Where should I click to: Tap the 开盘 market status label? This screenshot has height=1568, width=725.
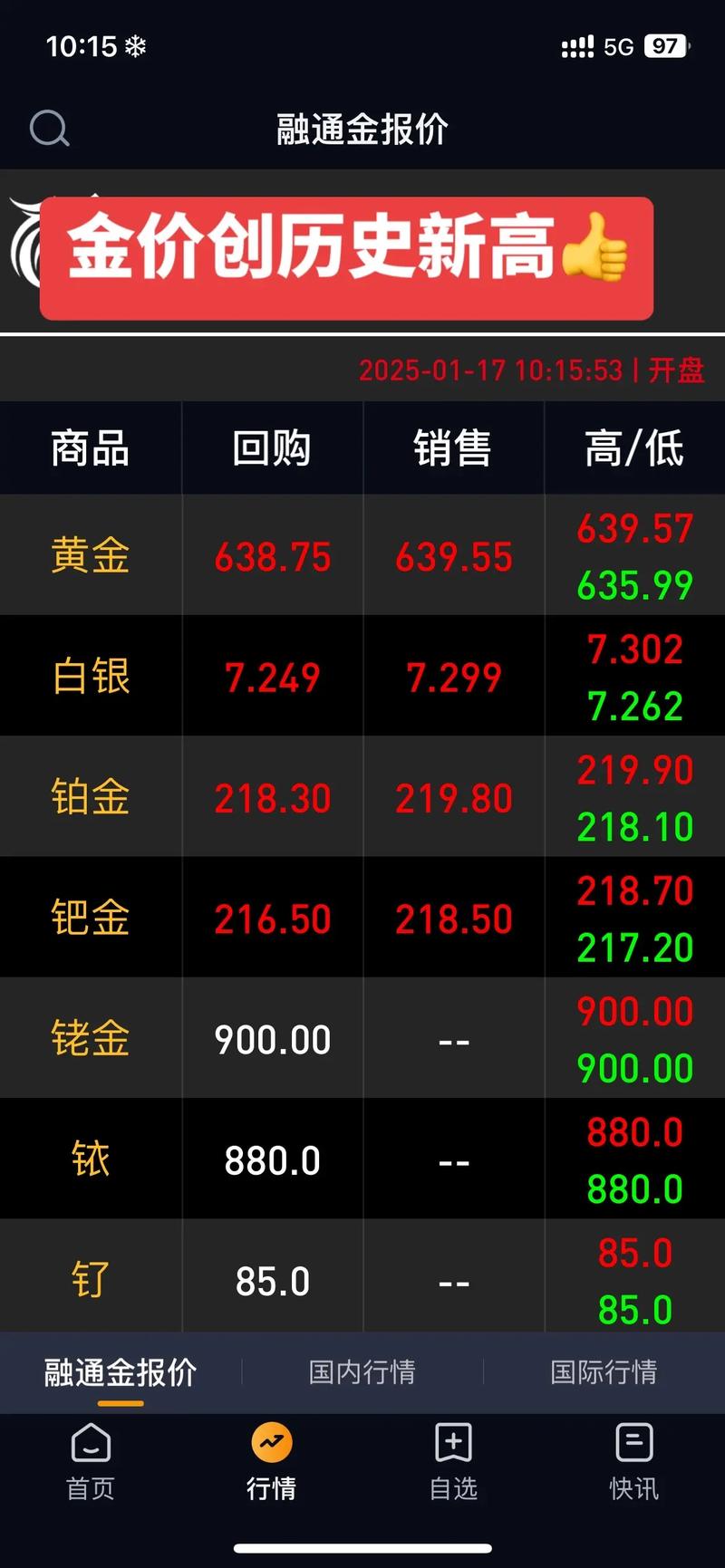(678, 370)
